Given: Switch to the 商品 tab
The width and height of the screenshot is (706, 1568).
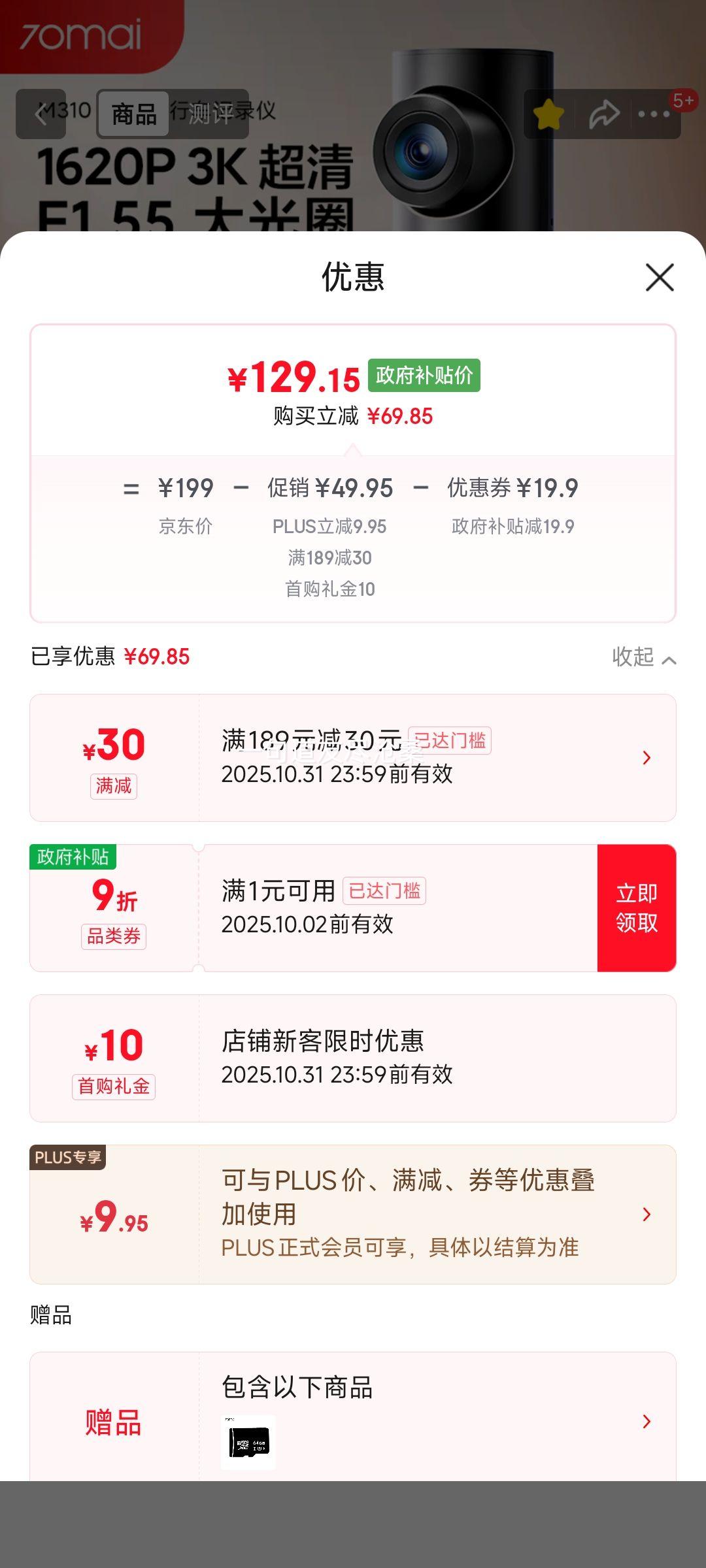Looking at the screenshot, I should point(134,114).
